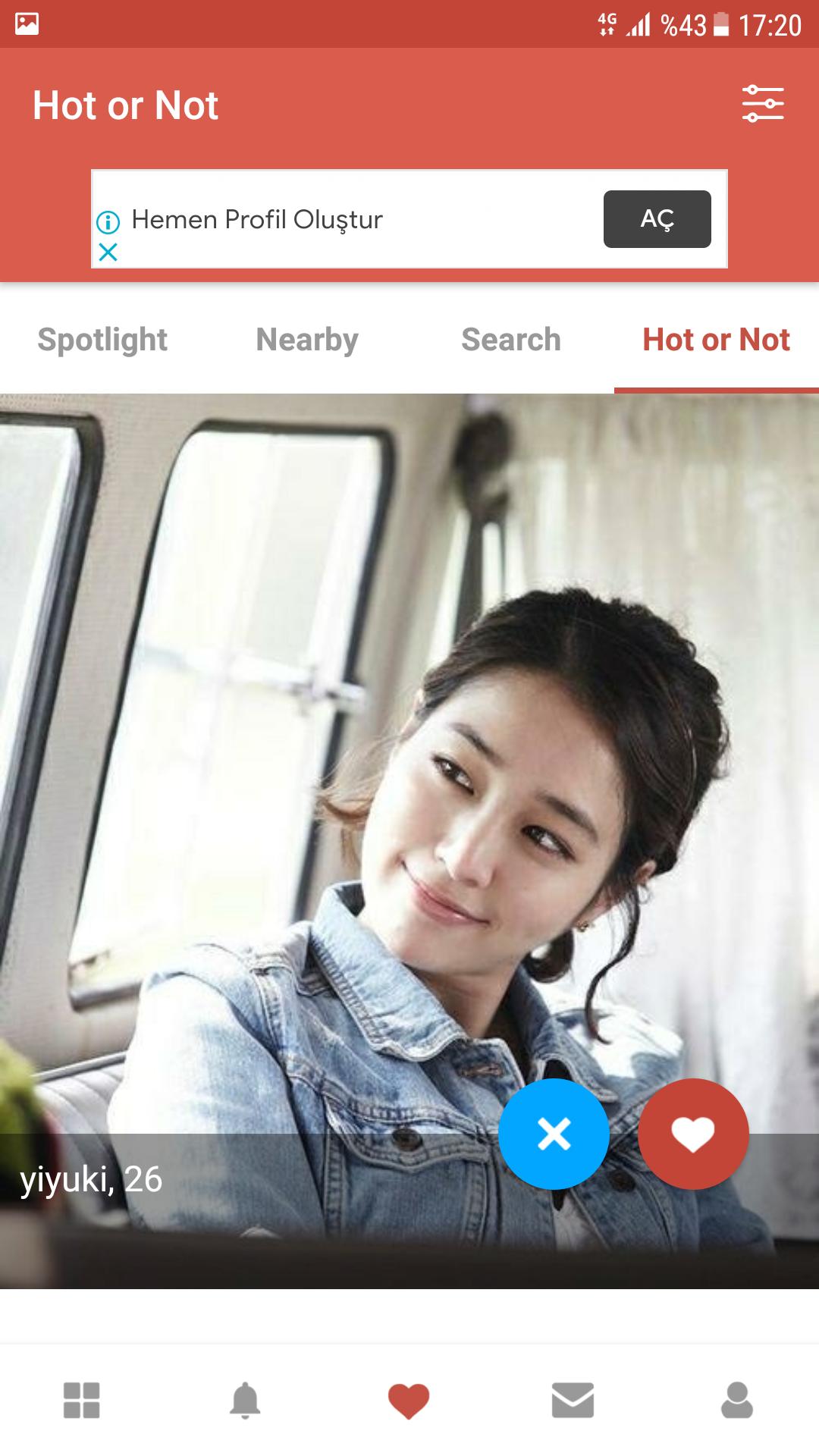Go to the Search tab
Viewport: 819px width, 1456px height.
(511, 340)
